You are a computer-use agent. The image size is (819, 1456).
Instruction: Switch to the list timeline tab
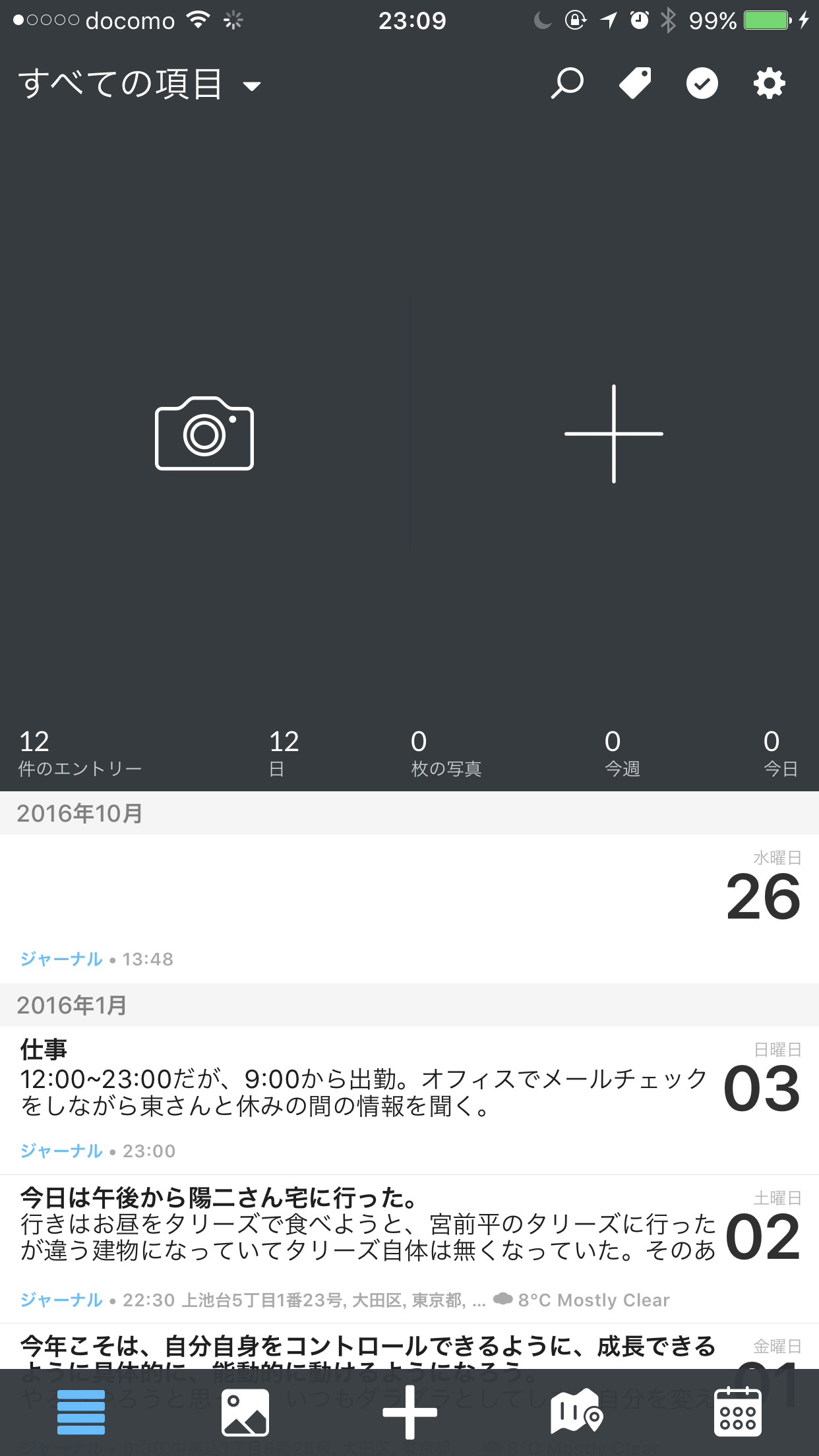pos(81,1412)
